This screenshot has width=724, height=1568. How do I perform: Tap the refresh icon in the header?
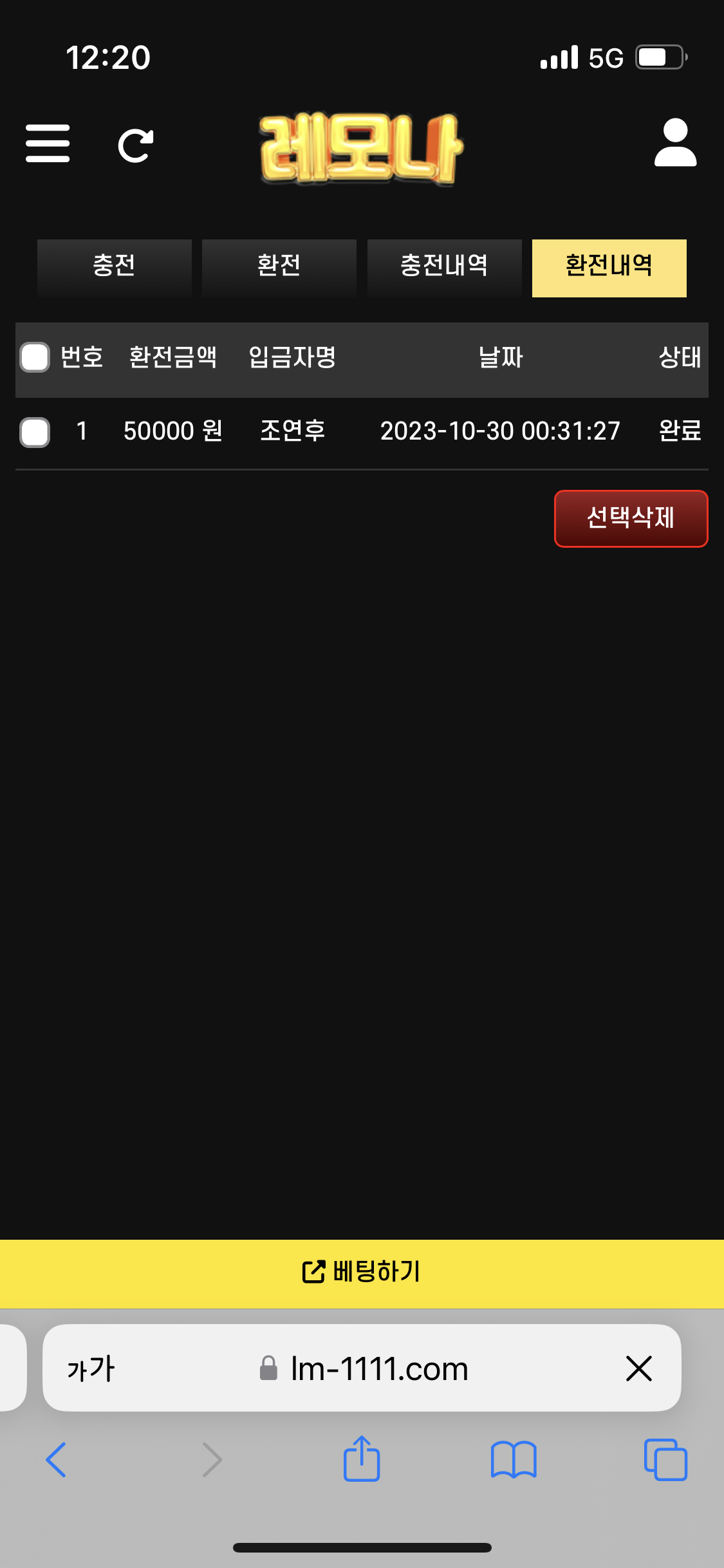coord(136,145)
